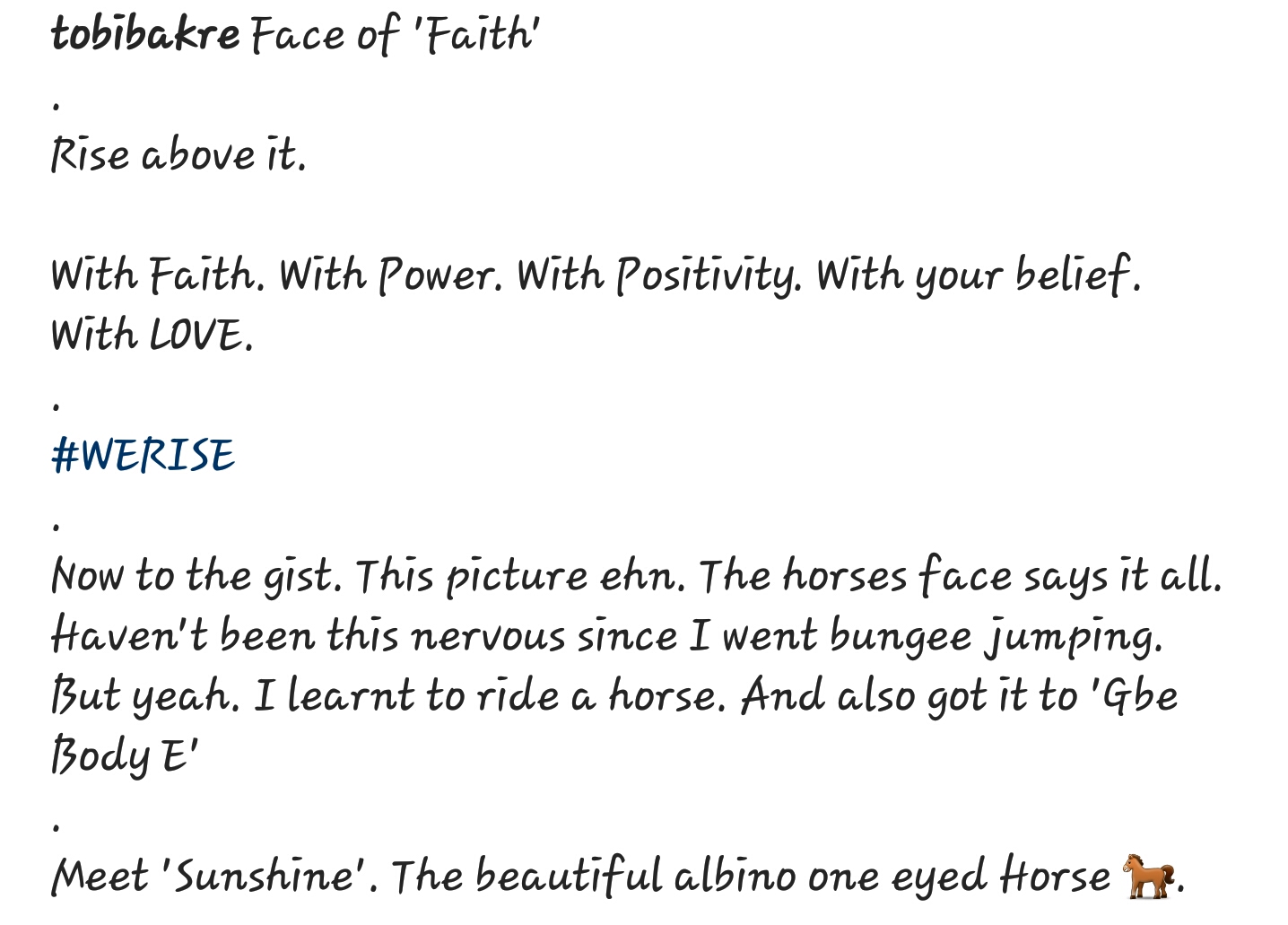Open the #WERISE hashtag
Screen dimensions: 1288x925
(x=144, y=455)
